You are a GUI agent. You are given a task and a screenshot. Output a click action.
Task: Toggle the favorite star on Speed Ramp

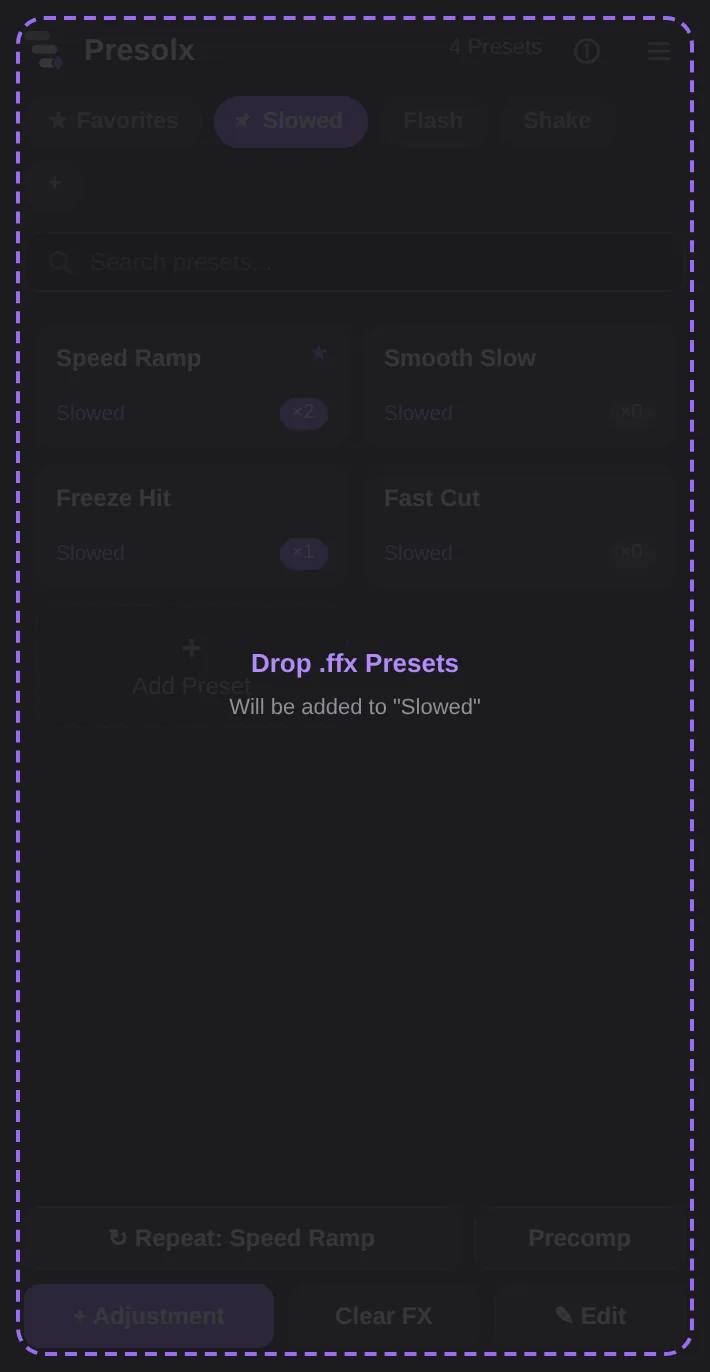click(319, 353)
